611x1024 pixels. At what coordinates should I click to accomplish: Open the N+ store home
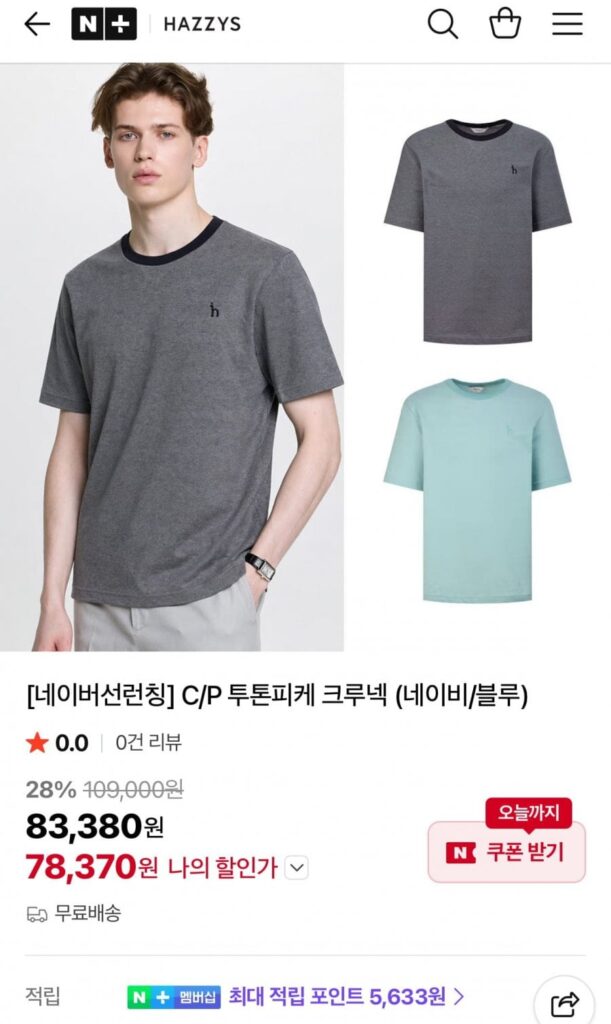103,24
